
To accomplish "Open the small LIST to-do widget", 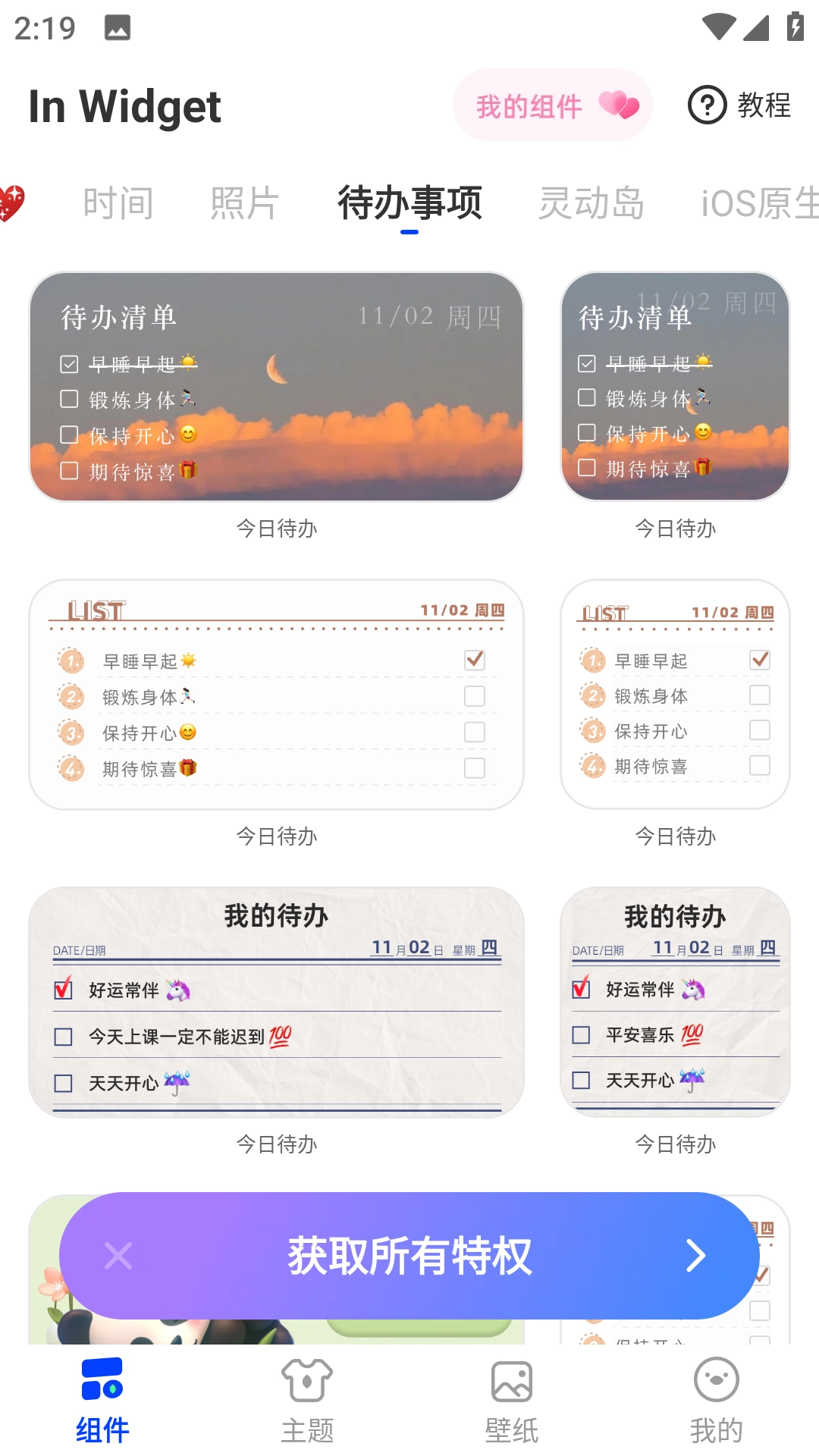I will 675,695.
